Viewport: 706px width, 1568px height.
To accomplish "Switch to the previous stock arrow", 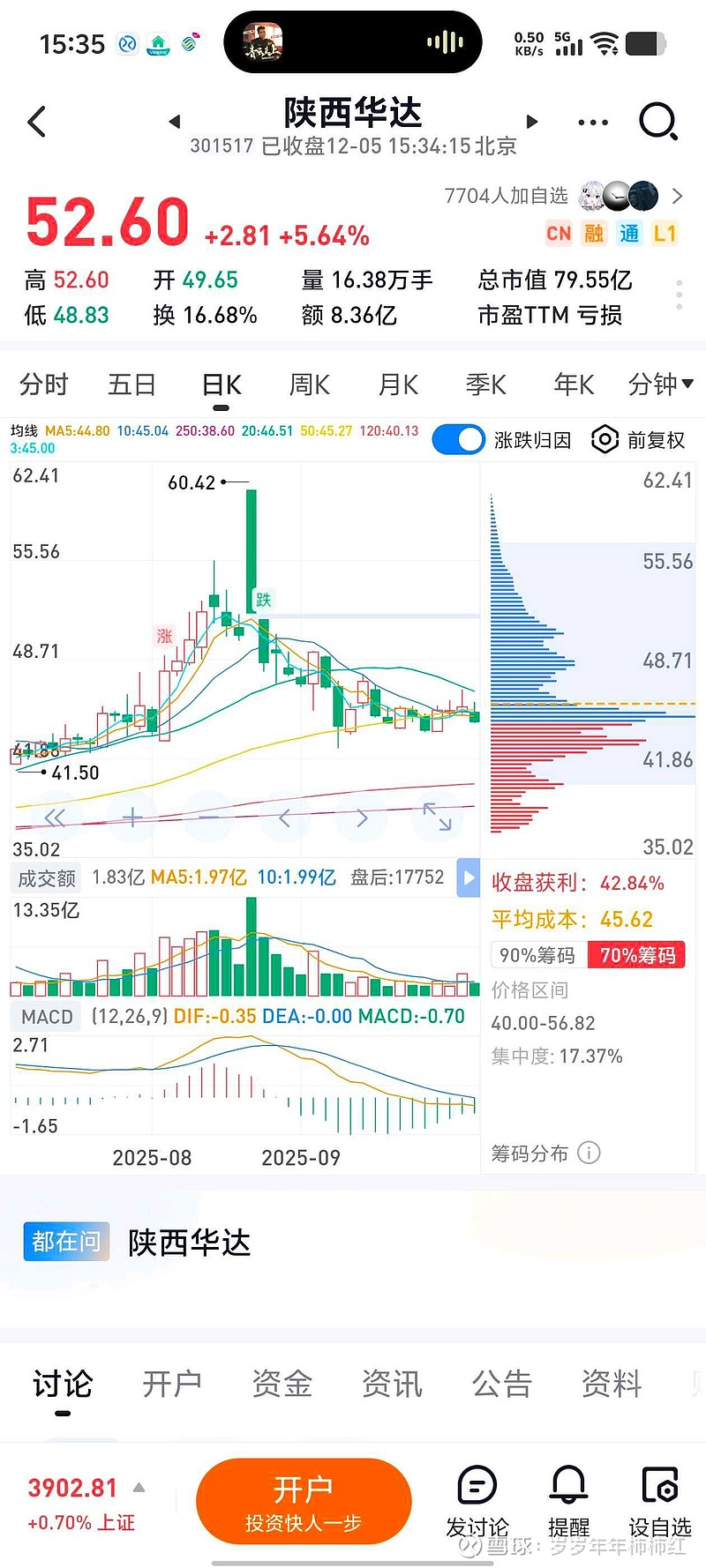I will 174,122.
